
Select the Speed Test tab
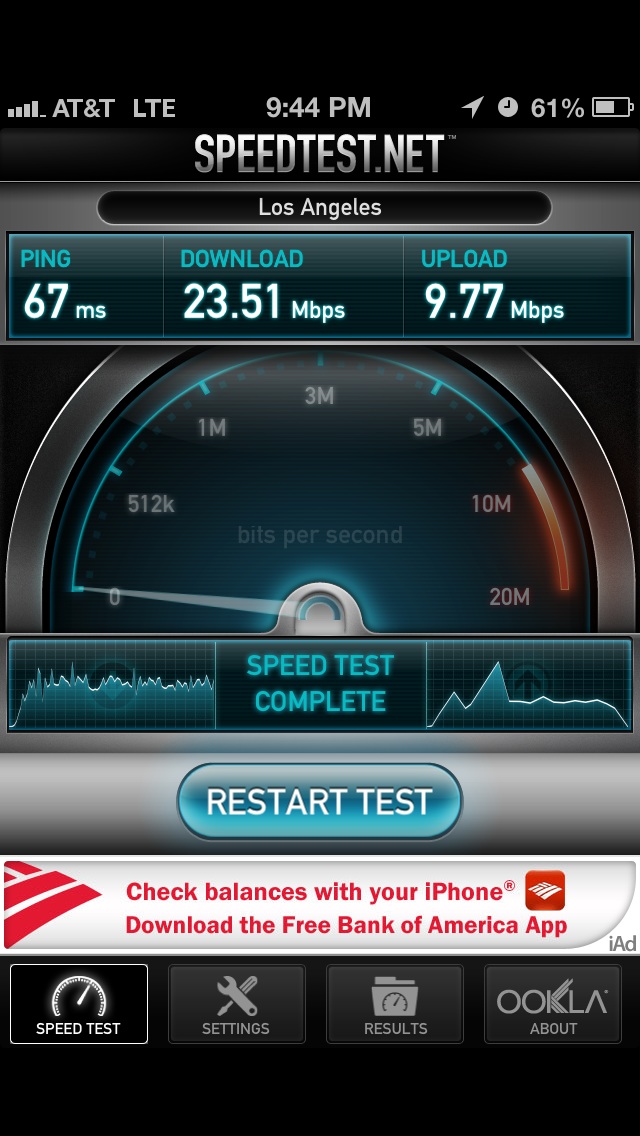(78, 1003)
